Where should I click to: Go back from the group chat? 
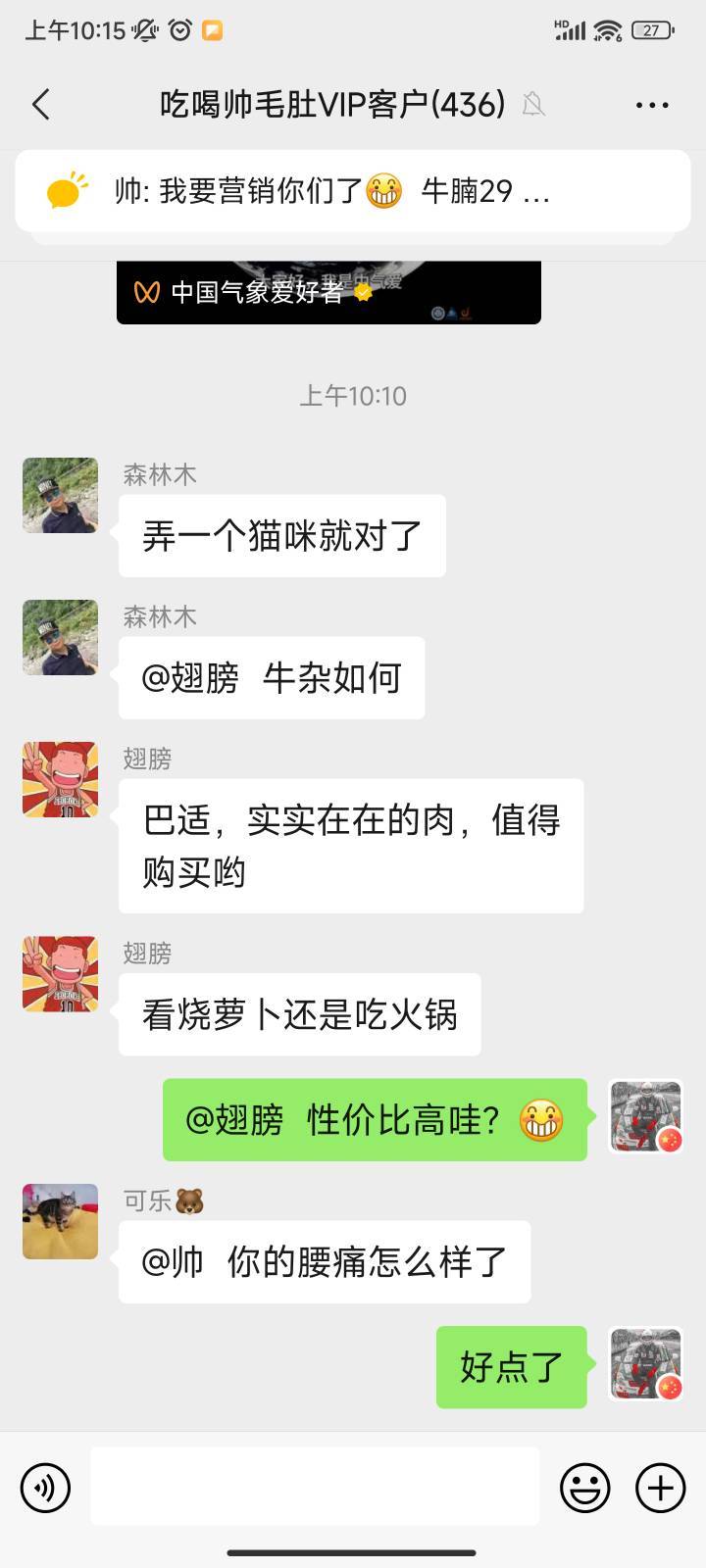point(41,105)
